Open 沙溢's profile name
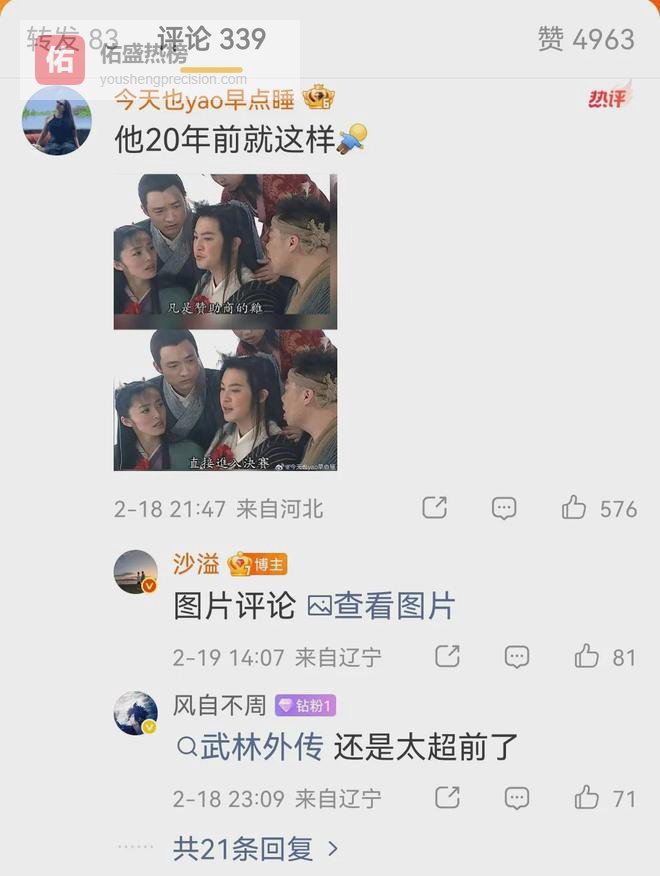Screen dimensions: 660x876 196,564
